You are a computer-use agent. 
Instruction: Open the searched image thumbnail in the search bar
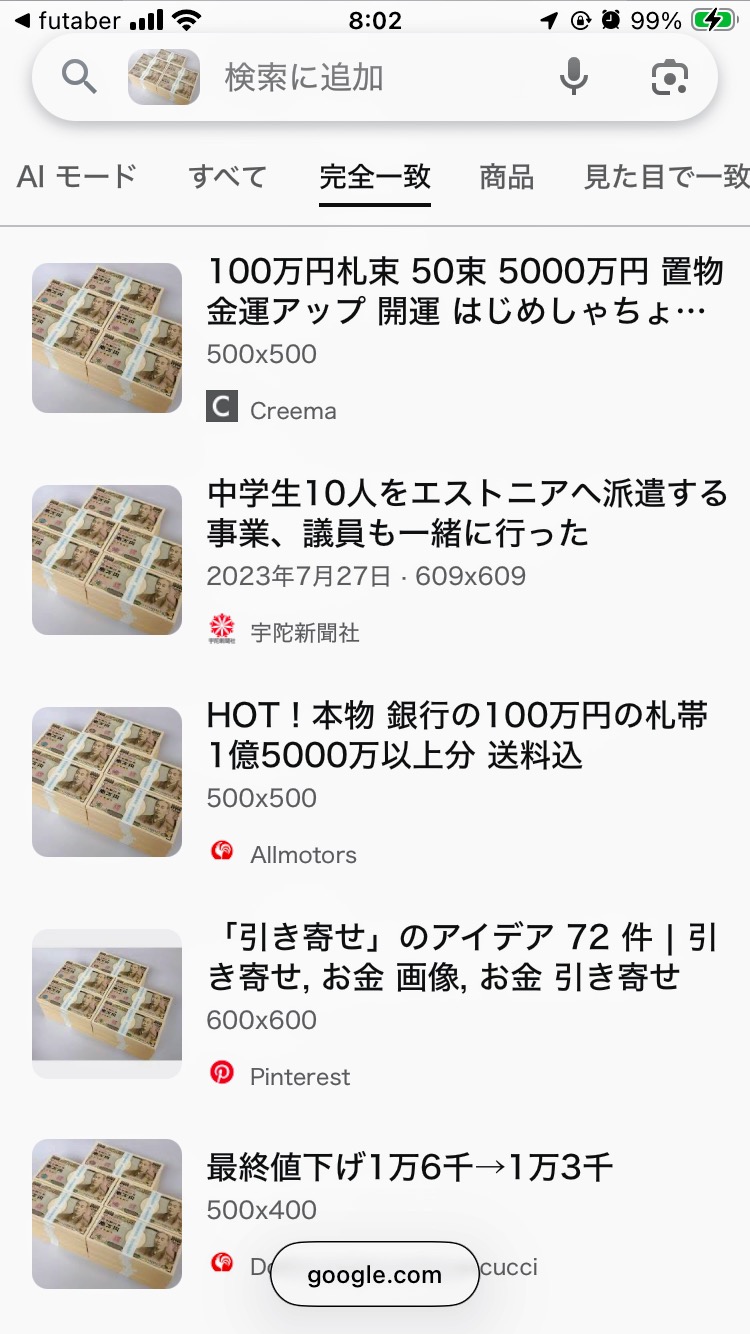(x=164, y=77)
